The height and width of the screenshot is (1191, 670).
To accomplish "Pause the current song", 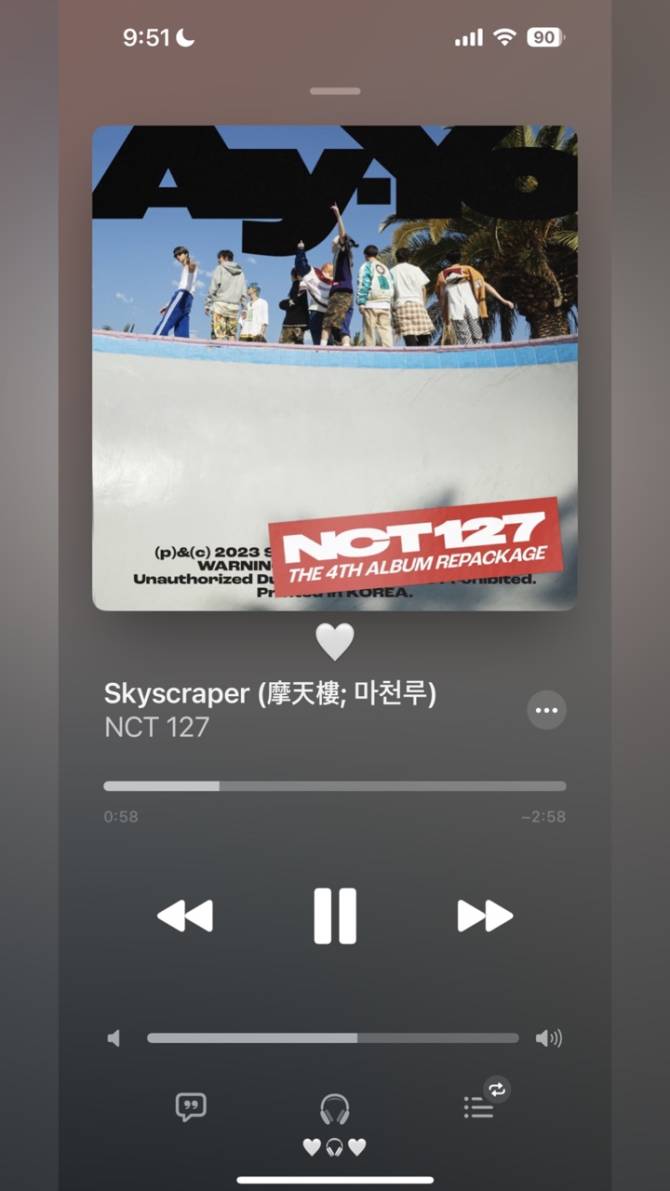I will (x=334, y=915).
